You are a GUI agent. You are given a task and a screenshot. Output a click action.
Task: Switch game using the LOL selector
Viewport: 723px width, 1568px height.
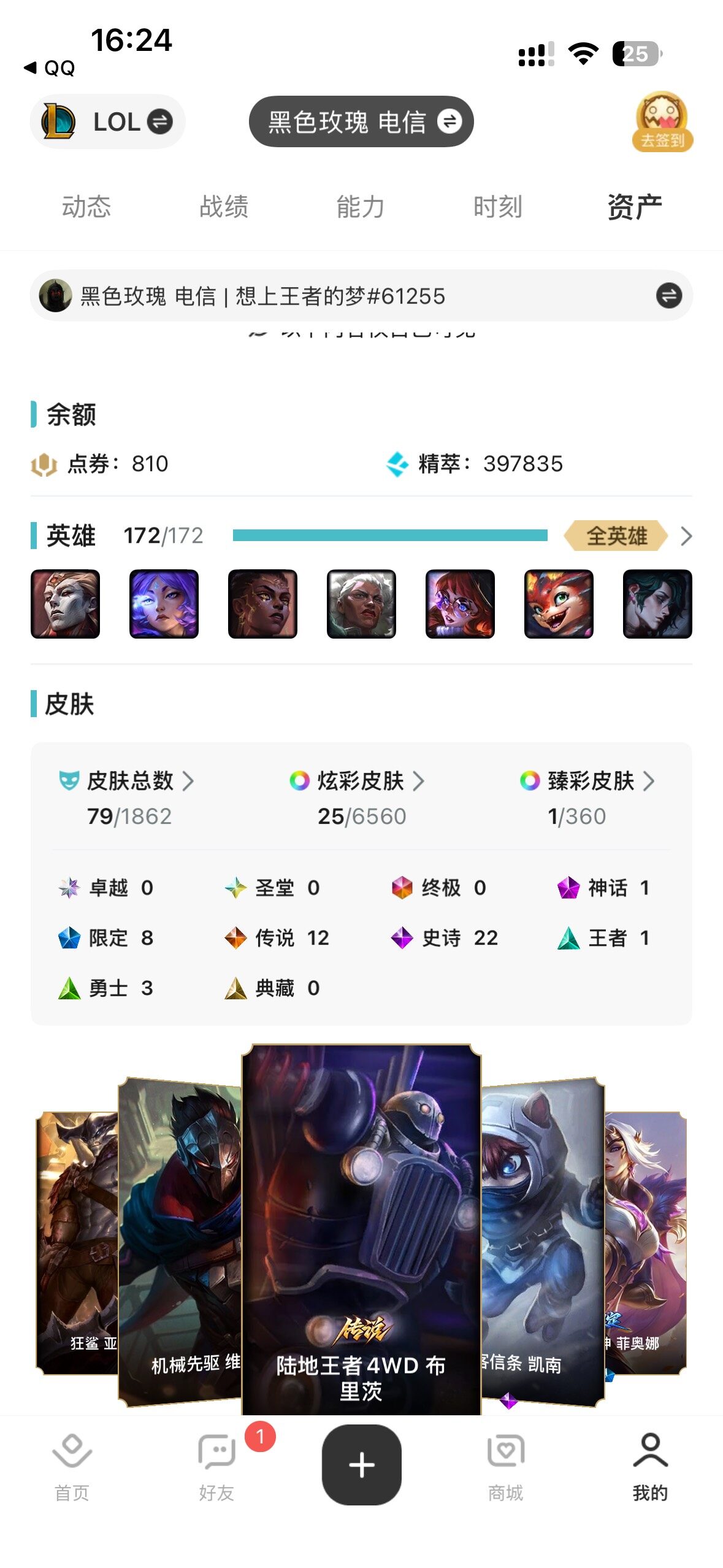click(107, 121)
